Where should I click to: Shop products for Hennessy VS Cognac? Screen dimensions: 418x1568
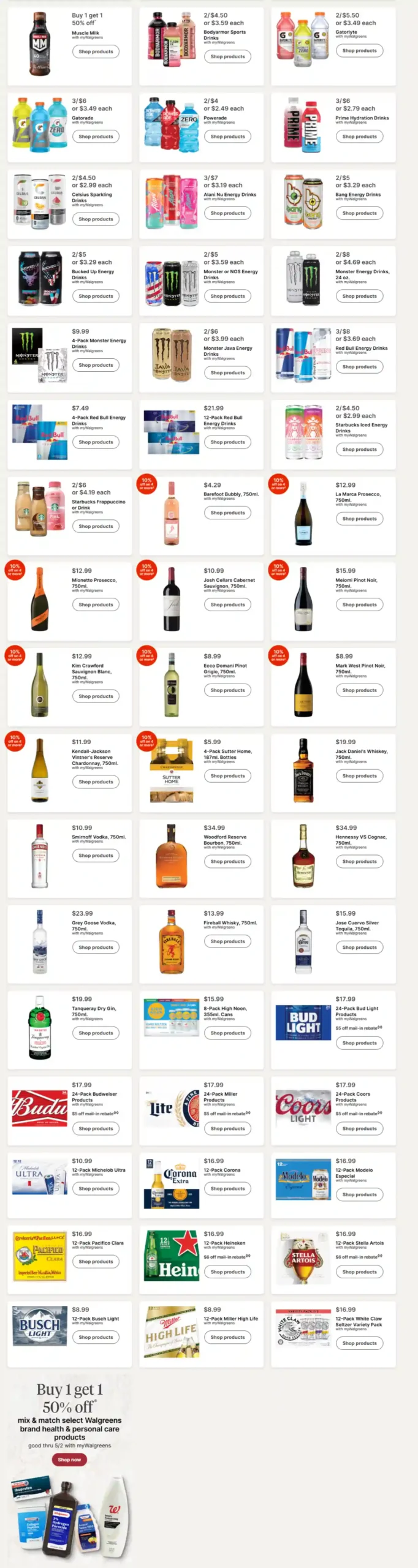click(x=359, y=861)
